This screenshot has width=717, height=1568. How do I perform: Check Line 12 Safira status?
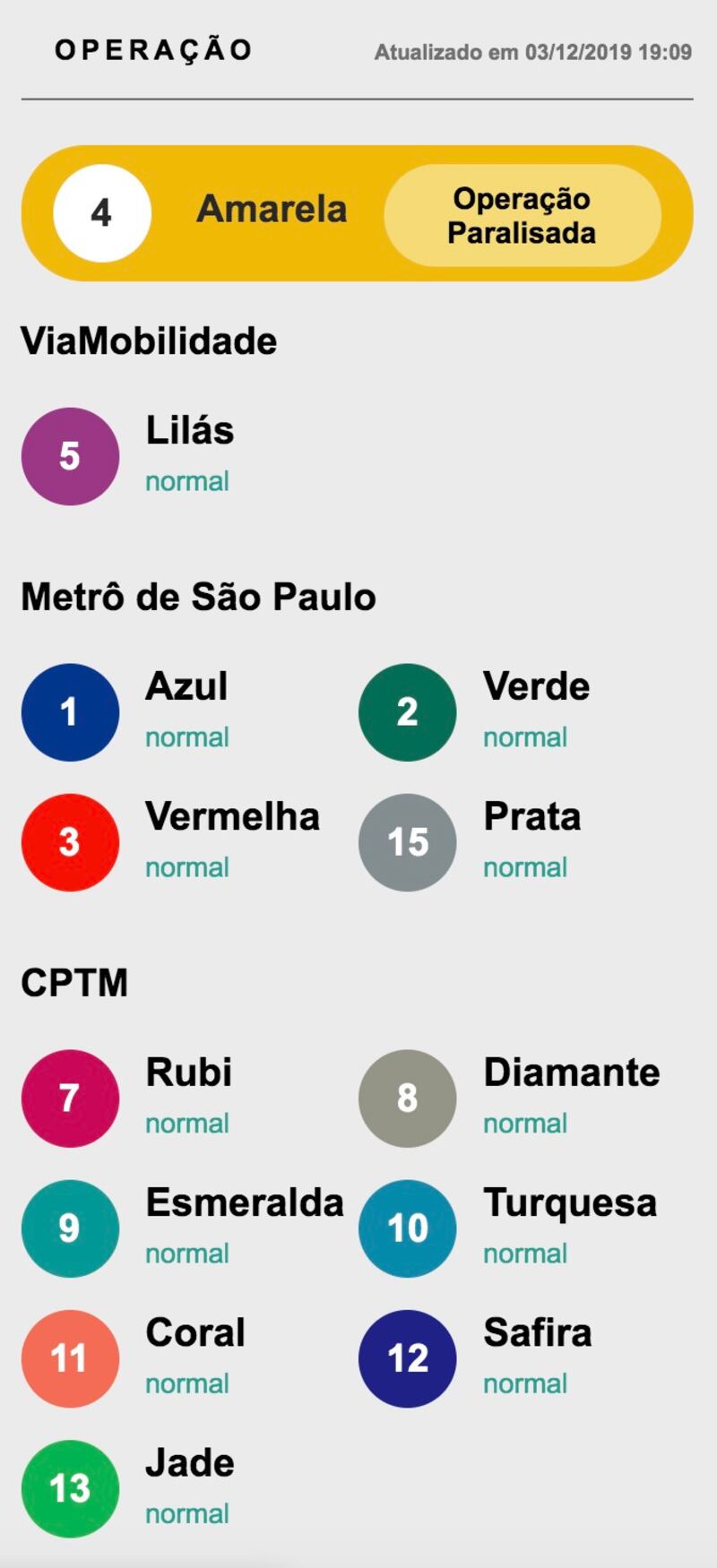coord(408,1358)
